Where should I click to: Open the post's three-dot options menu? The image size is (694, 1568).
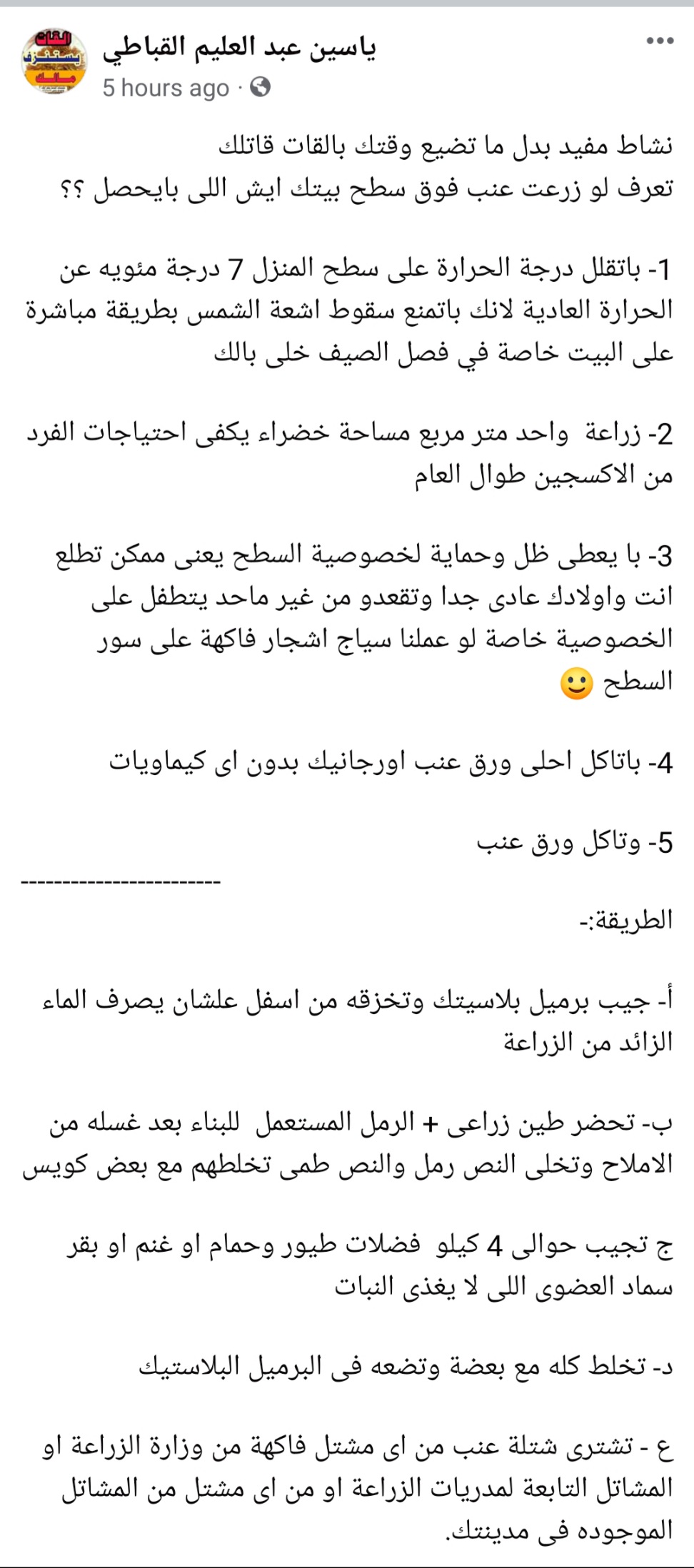coord(660,41)
